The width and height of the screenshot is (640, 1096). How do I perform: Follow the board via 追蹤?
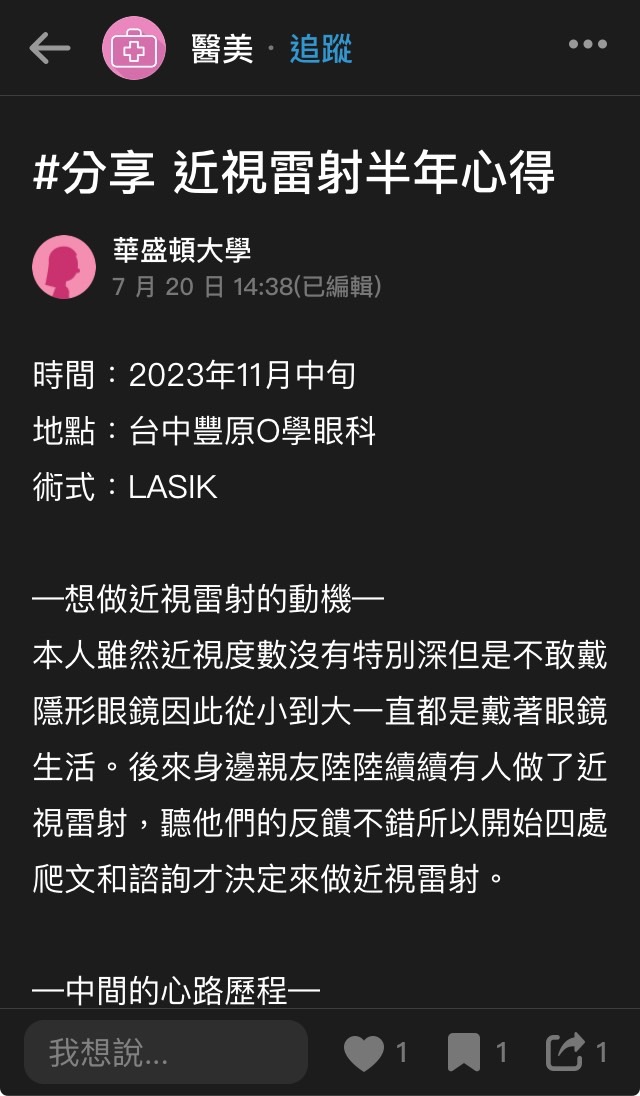[320, 48]
